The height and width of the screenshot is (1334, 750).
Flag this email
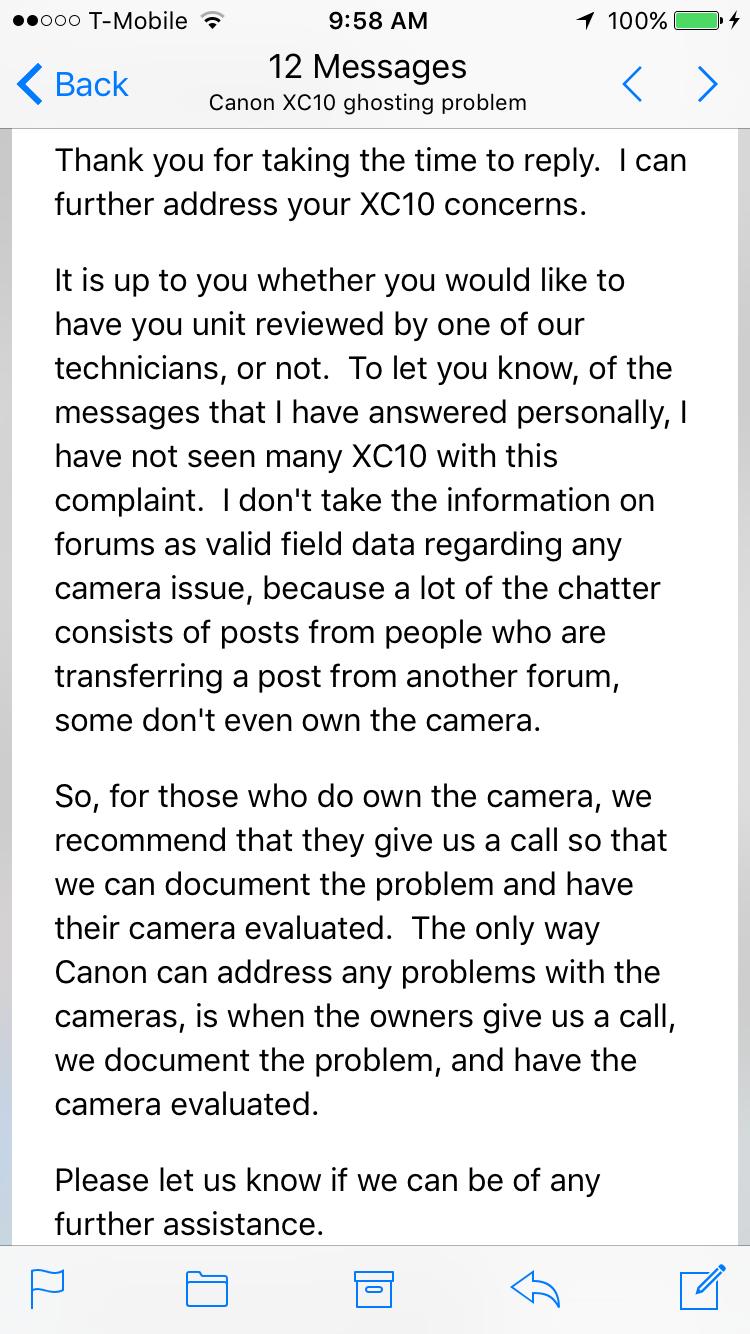tap(47, 1289)
